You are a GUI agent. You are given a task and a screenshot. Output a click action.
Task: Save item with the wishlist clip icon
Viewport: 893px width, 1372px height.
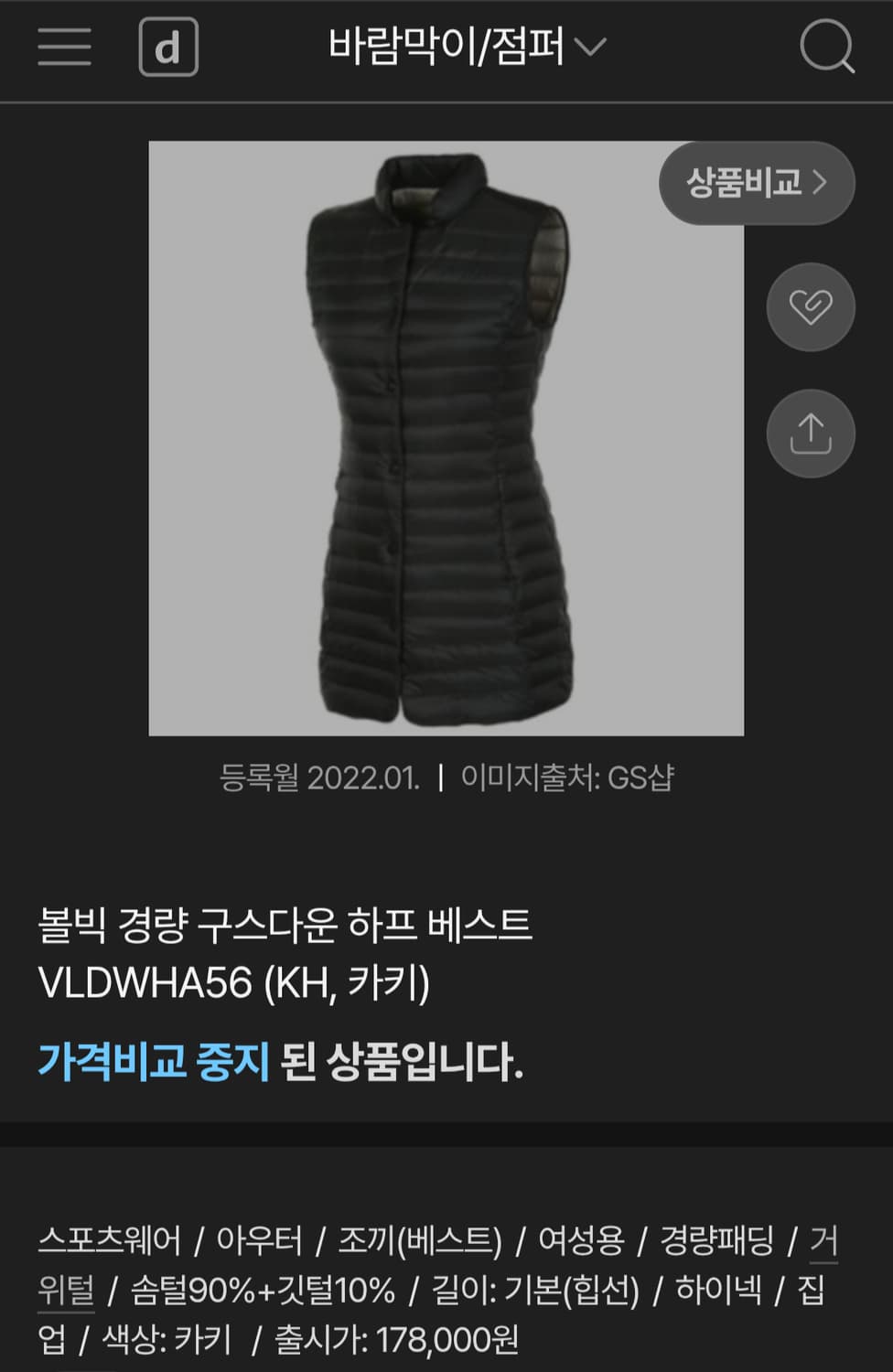pyautogui.click(x=811, y=306)
